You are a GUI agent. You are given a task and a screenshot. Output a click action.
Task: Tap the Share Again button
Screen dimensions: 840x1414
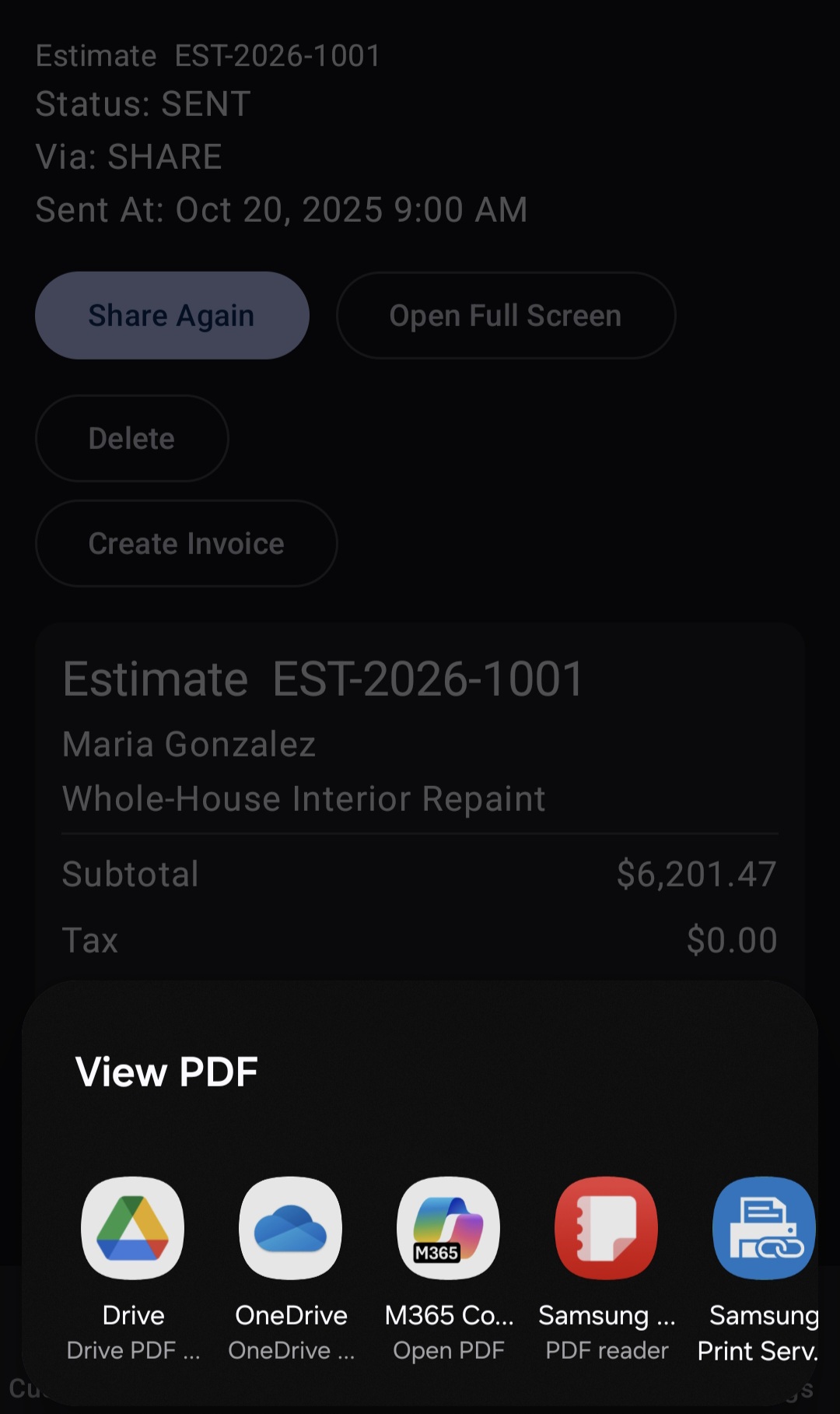tap(172, 315)
